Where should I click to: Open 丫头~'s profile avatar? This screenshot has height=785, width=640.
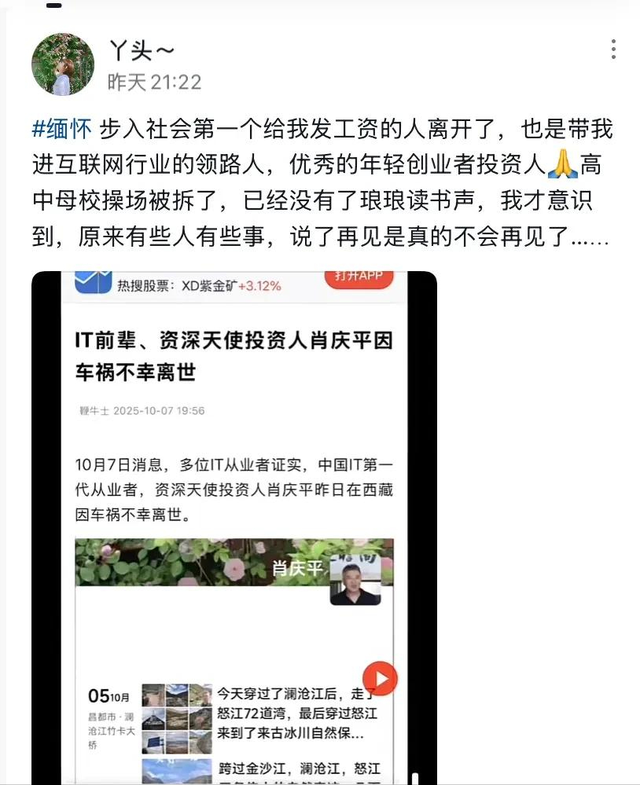62,64
